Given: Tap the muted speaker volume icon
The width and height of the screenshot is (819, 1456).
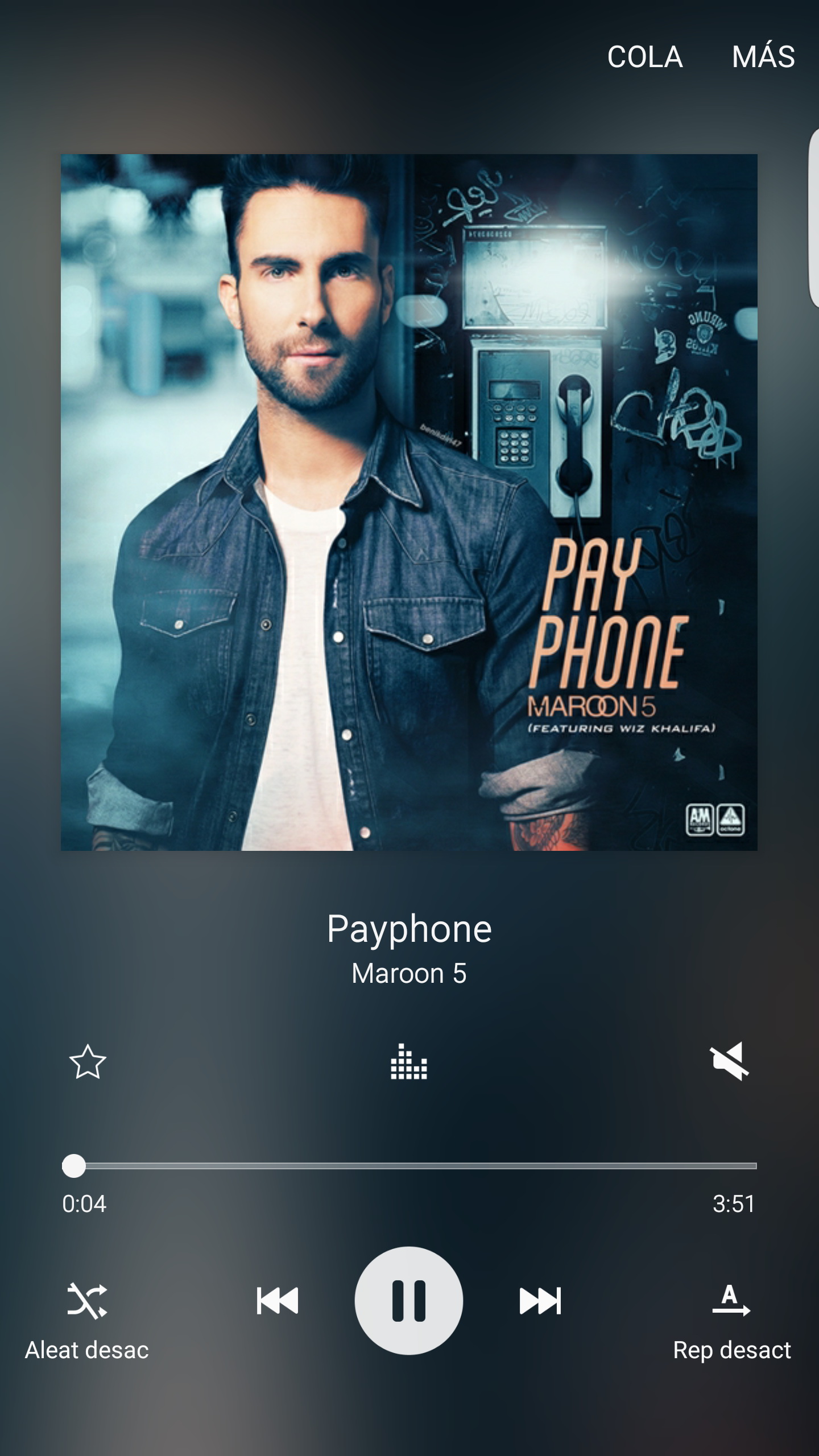Looking at the screenshot, I should coord(730,1061).
